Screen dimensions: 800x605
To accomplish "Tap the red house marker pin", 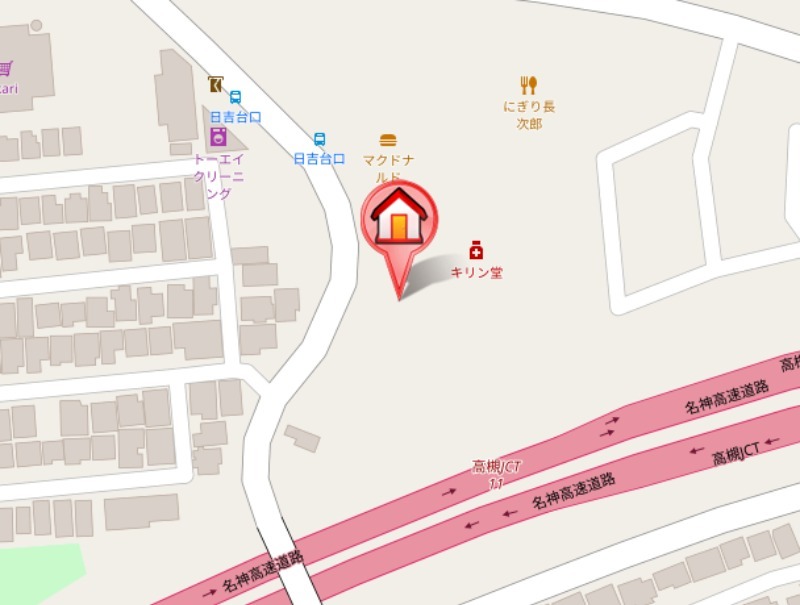I will point(399,222).
